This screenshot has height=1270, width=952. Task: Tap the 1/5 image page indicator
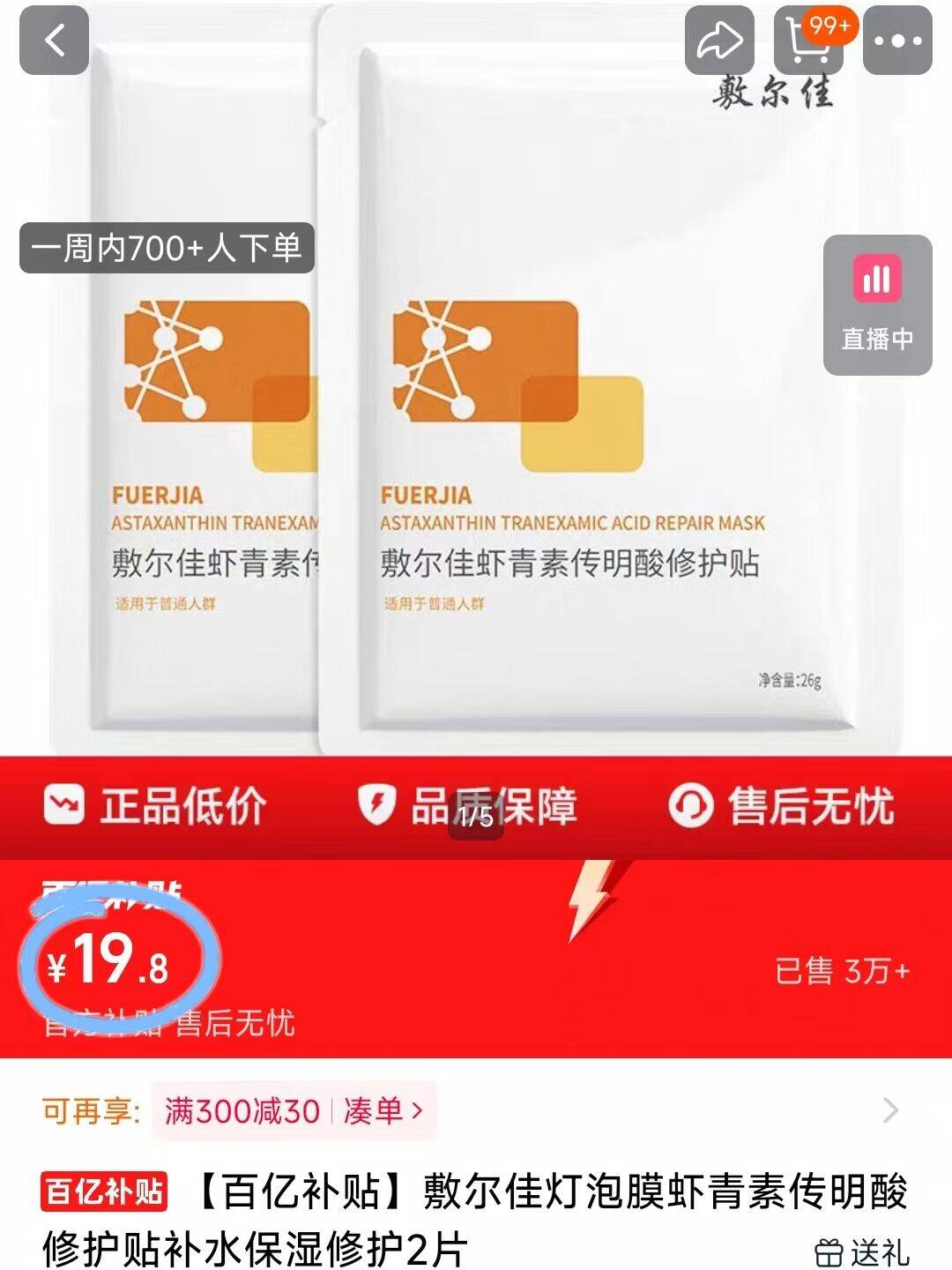[x=476, y=814]
